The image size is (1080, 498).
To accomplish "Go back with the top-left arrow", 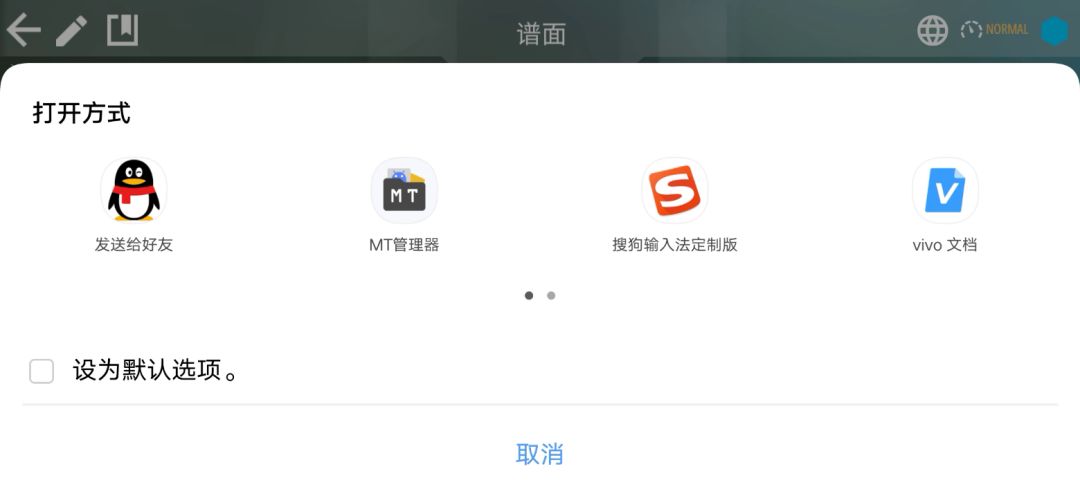I will 23,30.
